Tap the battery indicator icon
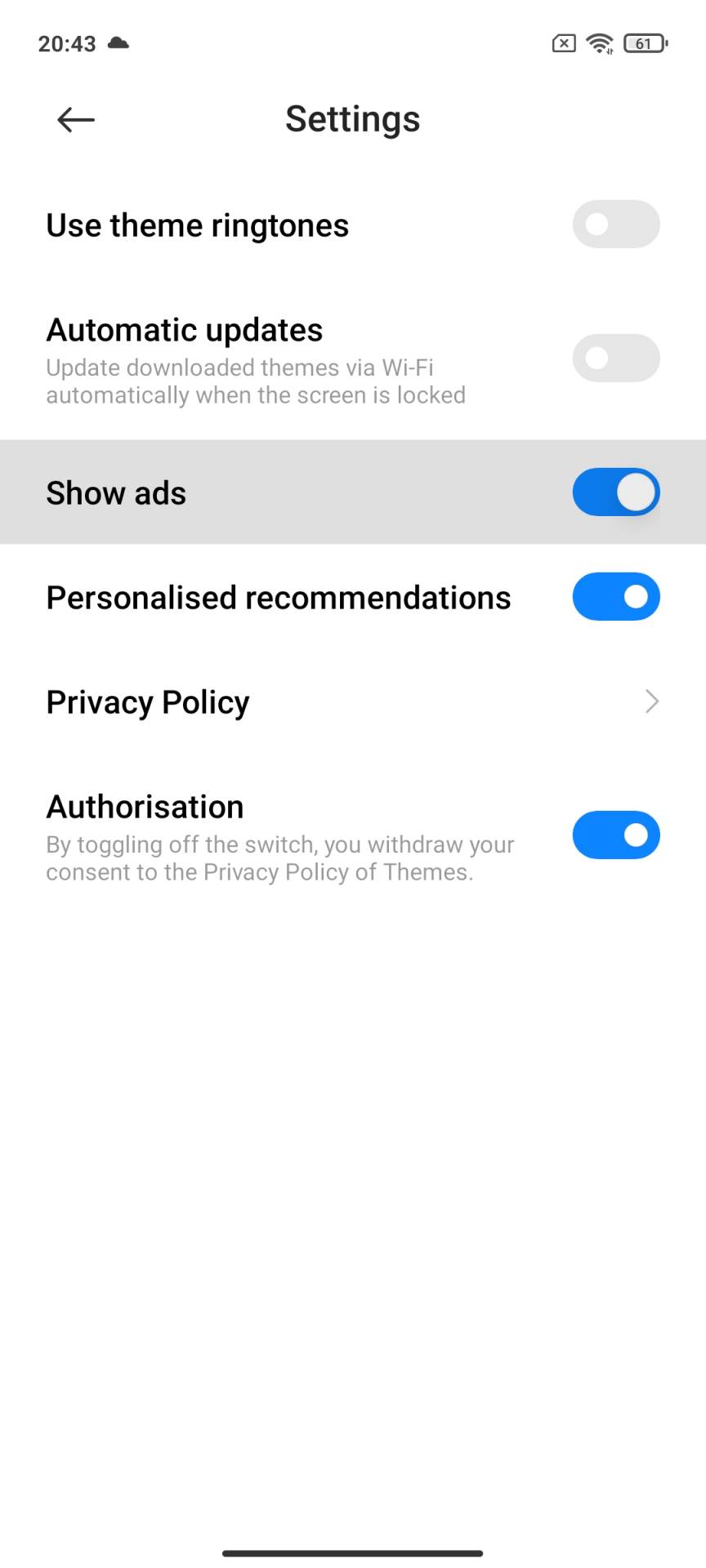This screenshot has width=706, height=1568. 645,42
